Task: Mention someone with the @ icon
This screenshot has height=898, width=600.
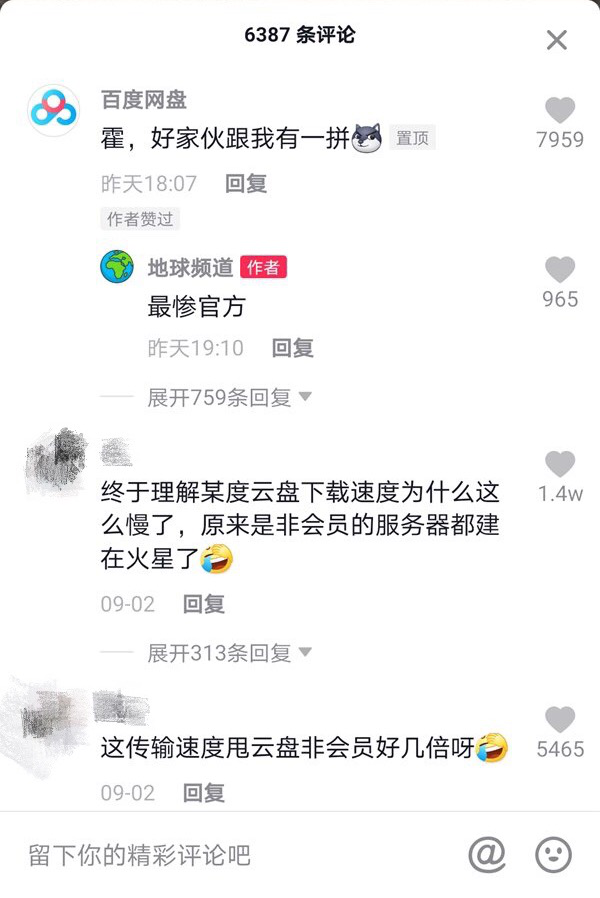Action: [x=487, y=854]
